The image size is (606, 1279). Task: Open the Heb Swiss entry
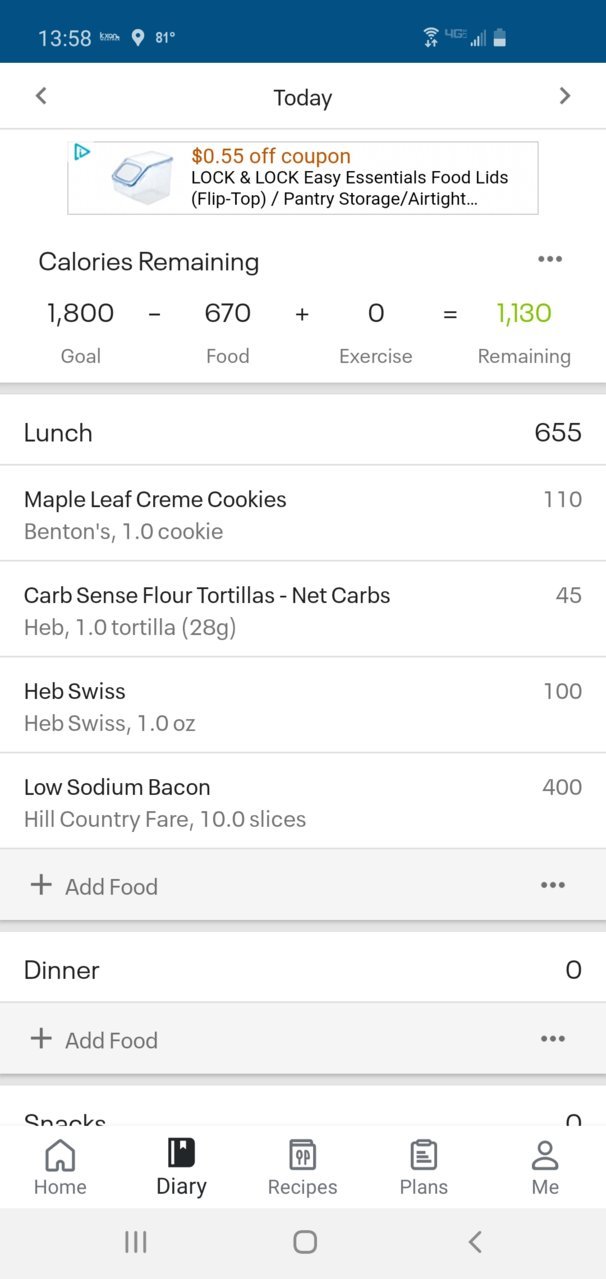303,705
